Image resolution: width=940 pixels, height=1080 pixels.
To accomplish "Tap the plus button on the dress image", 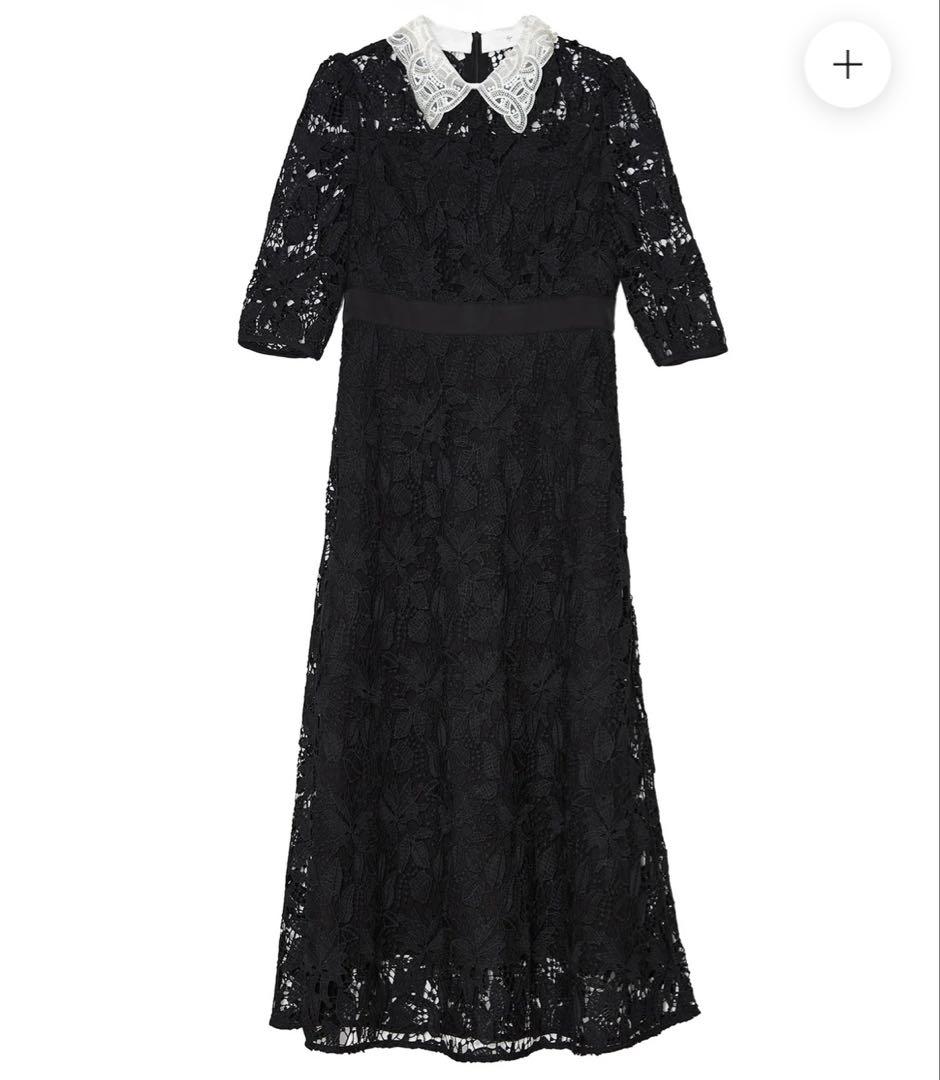I will tap(847, 65).
